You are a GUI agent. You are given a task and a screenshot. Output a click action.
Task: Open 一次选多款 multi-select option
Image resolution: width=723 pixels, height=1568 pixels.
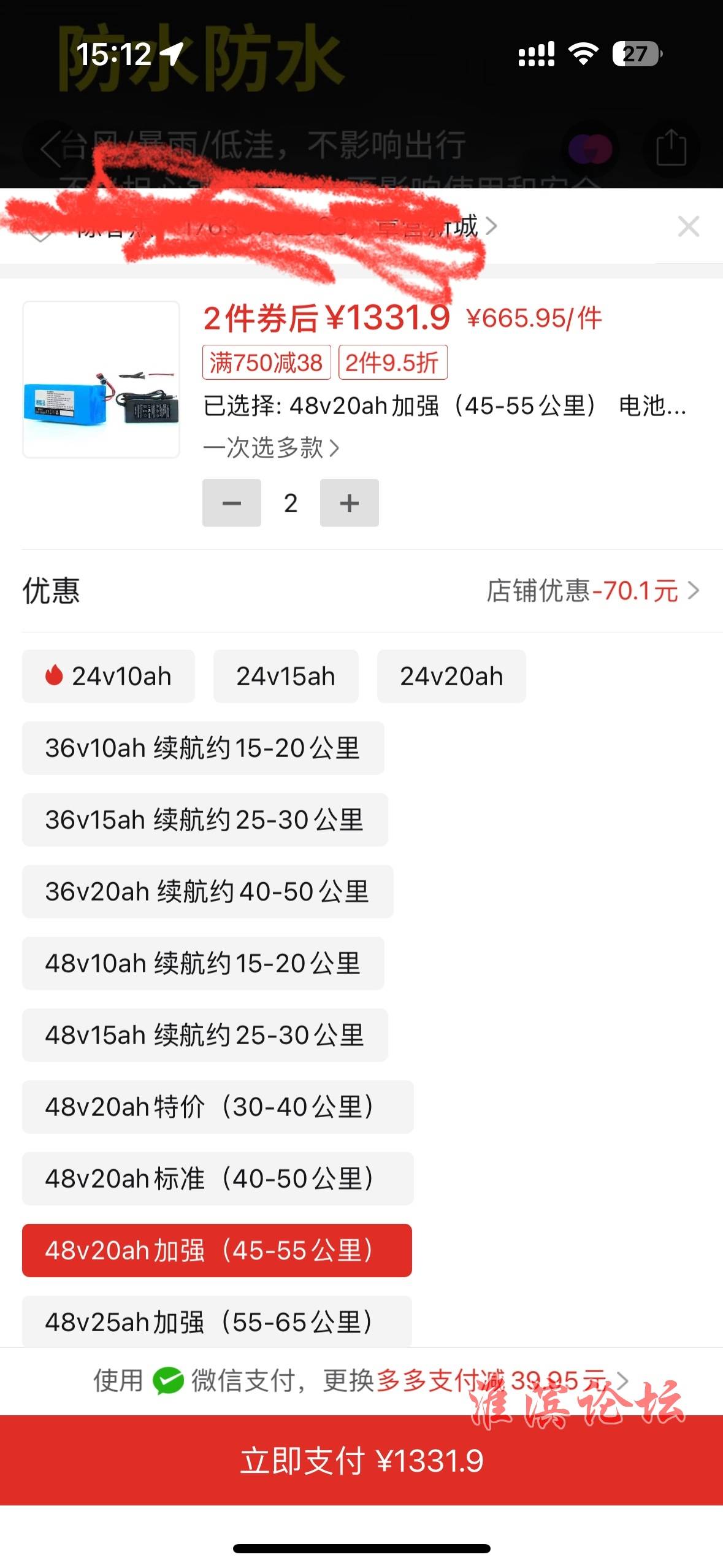pyautogui.click(x=271, y=448)
